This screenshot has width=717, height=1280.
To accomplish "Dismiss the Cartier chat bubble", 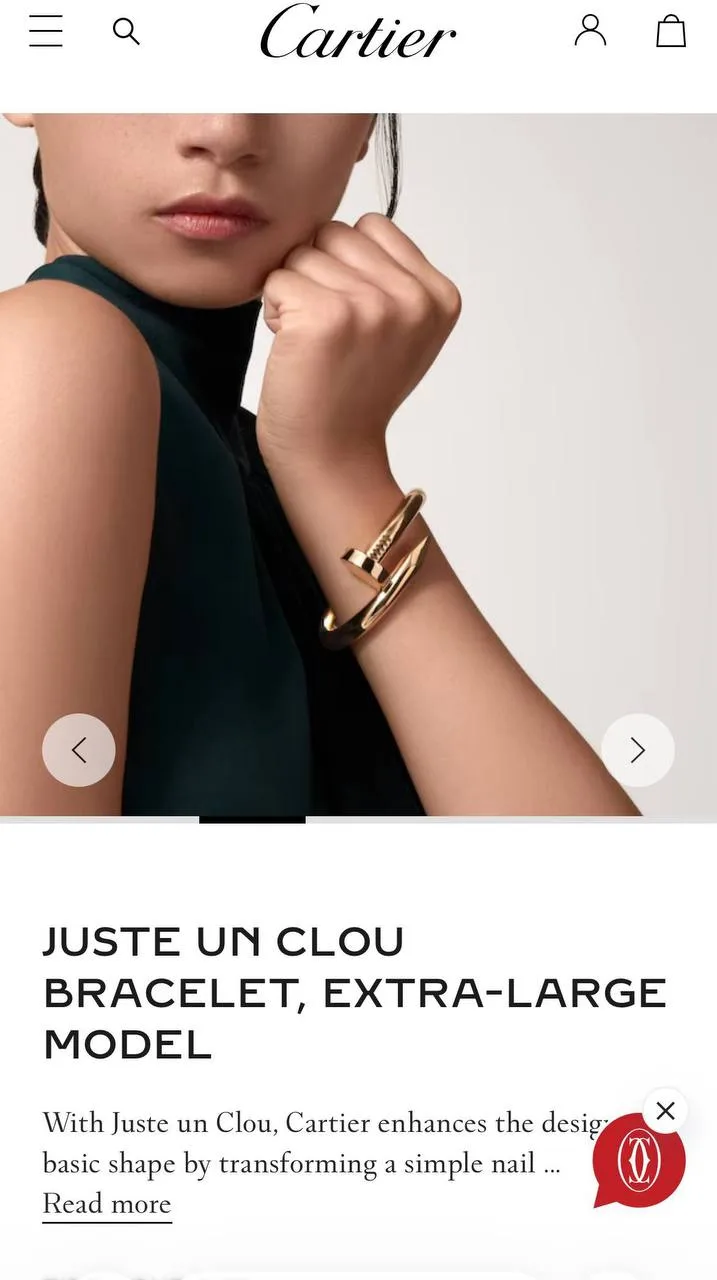I will (x=666, y=1111).
